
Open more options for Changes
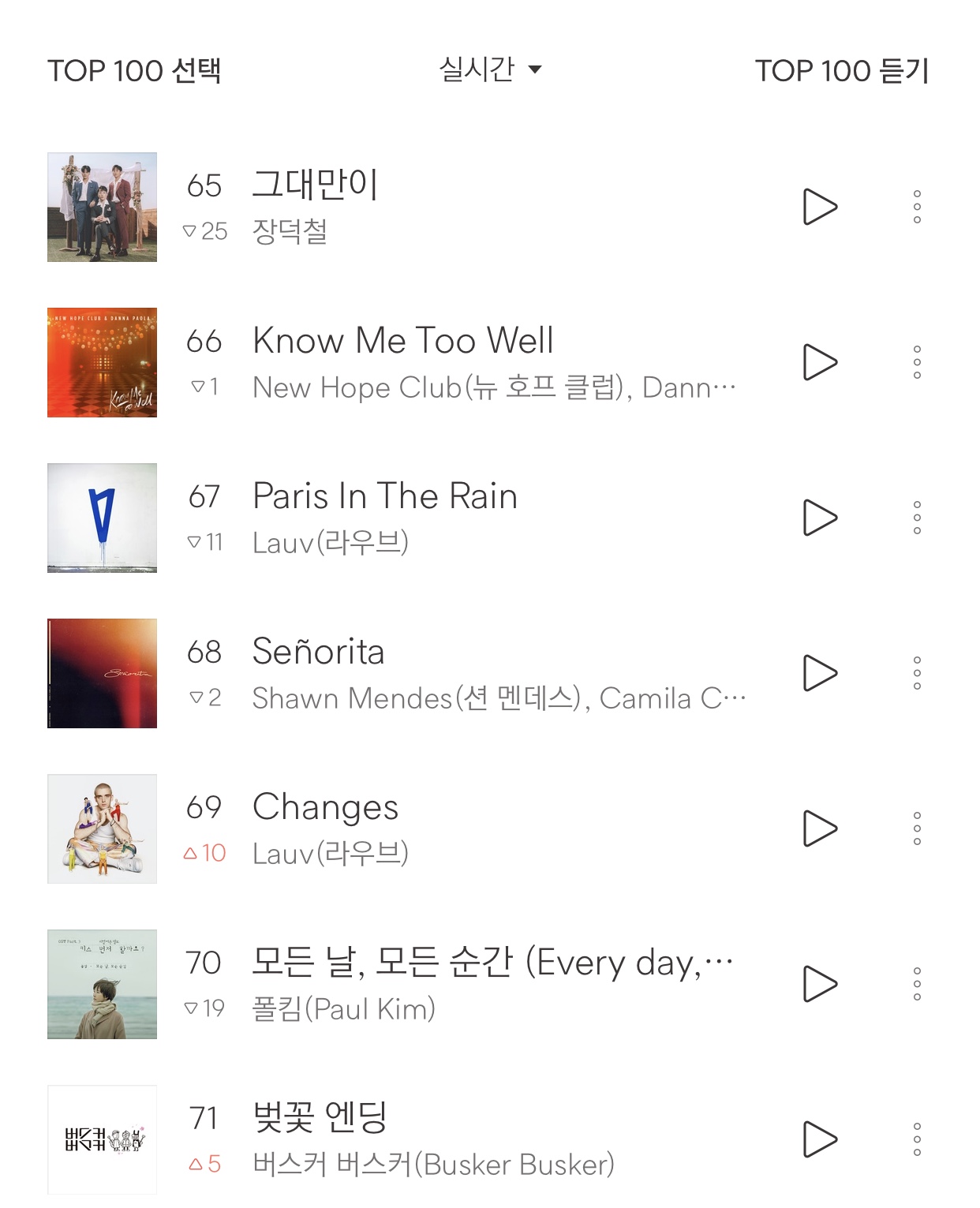[917, 828]
